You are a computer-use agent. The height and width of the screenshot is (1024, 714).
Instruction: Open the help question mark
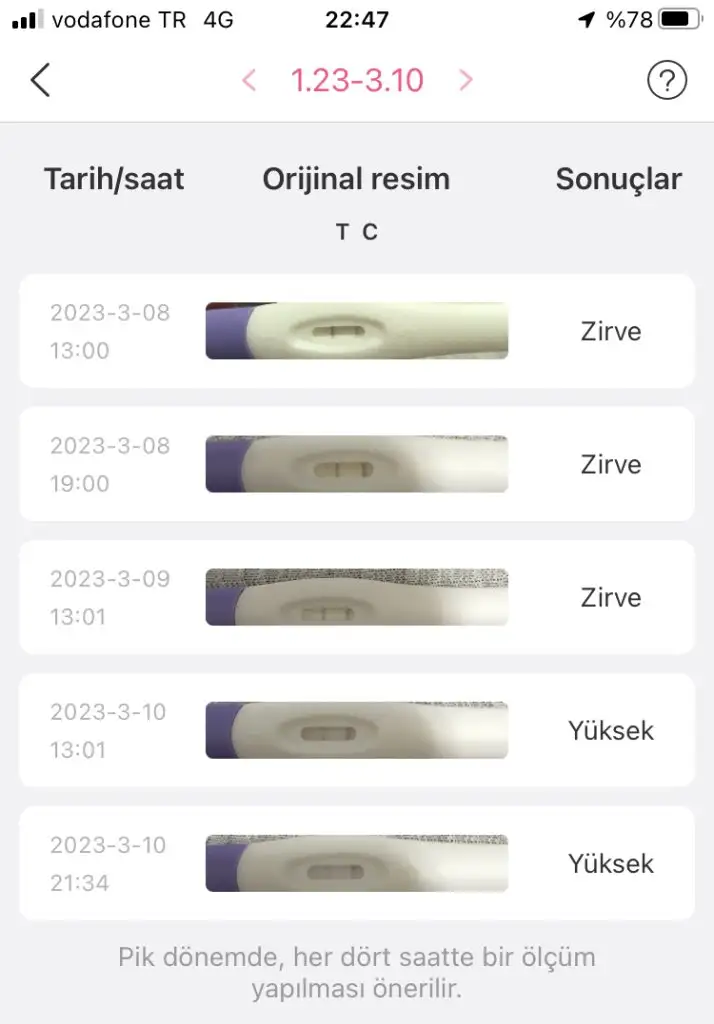pos(667,80)
